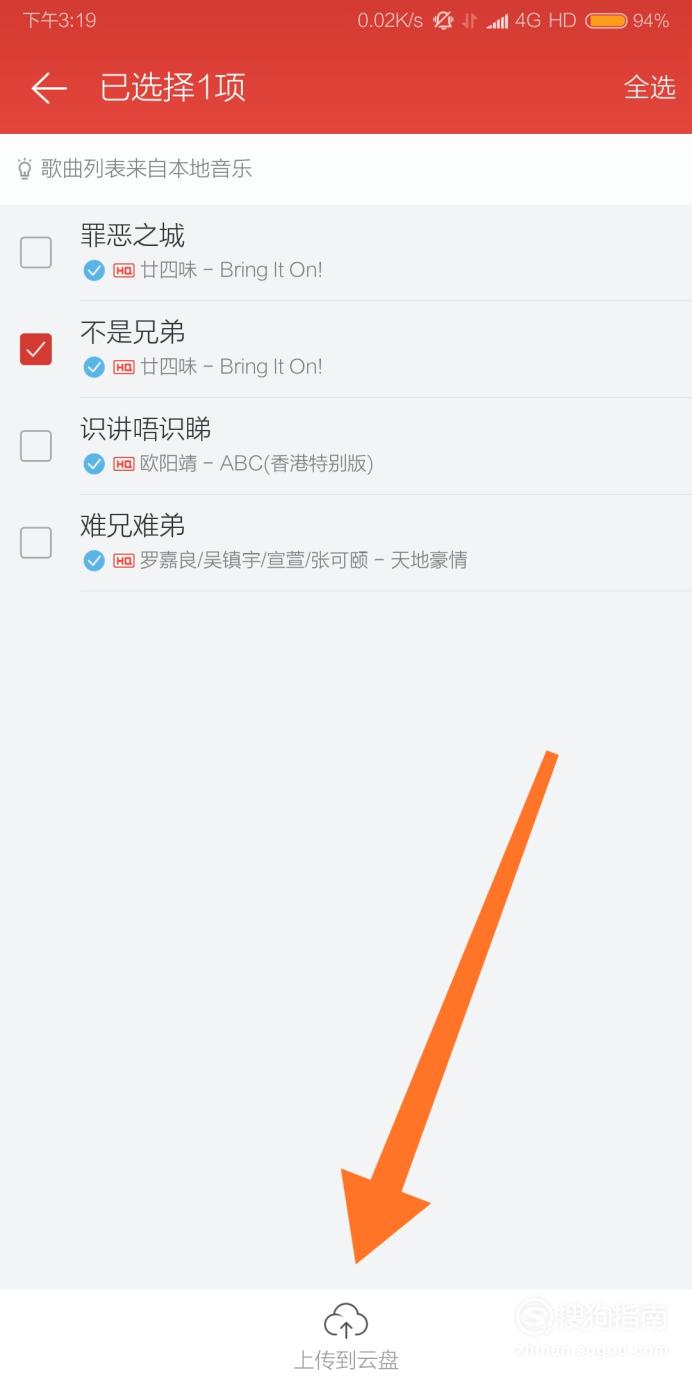Uncheck the box for 不是兄弟

click(36, 349)
